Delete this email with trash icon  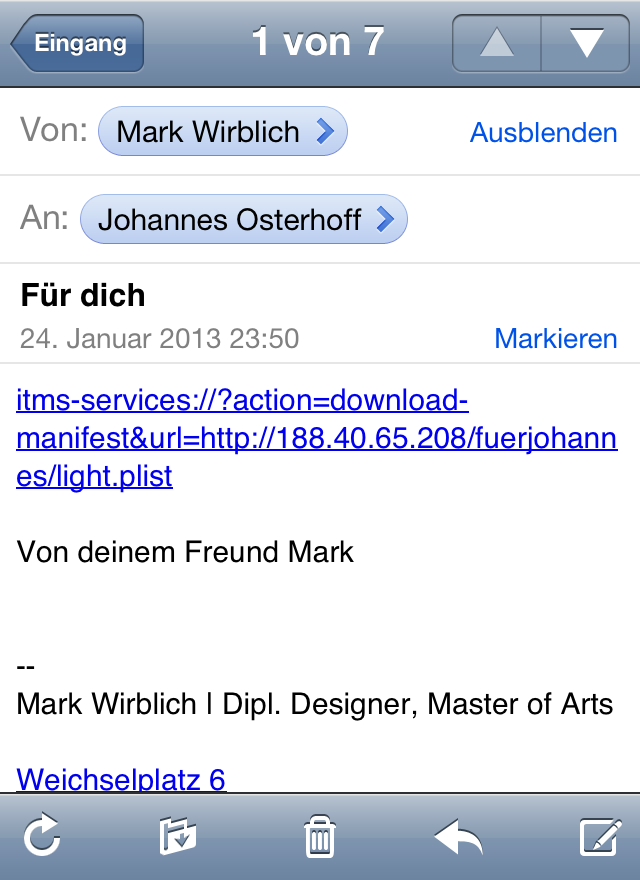[319, 837]
